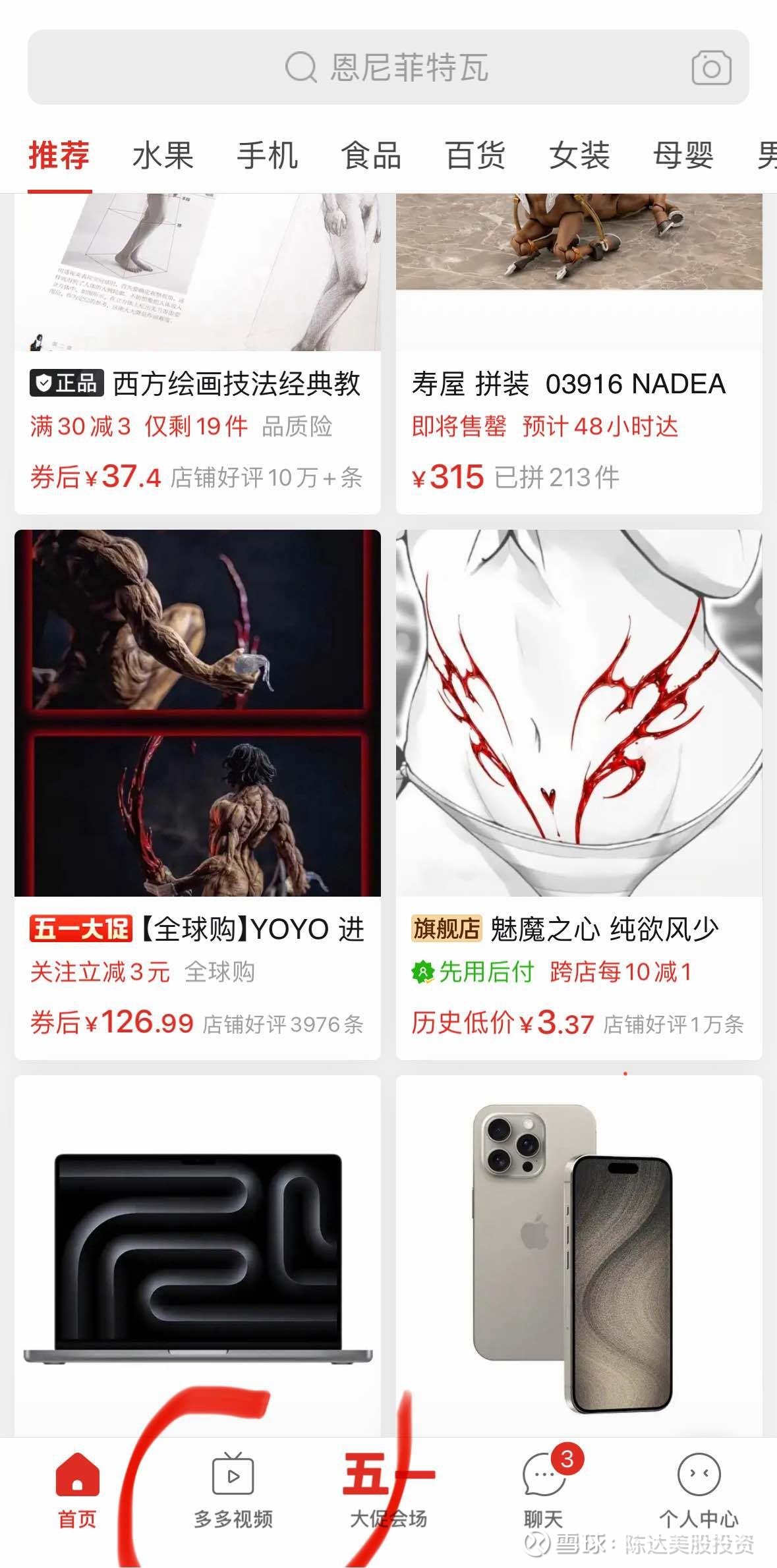Open the 母婴 category tab

tap(683, 156)
